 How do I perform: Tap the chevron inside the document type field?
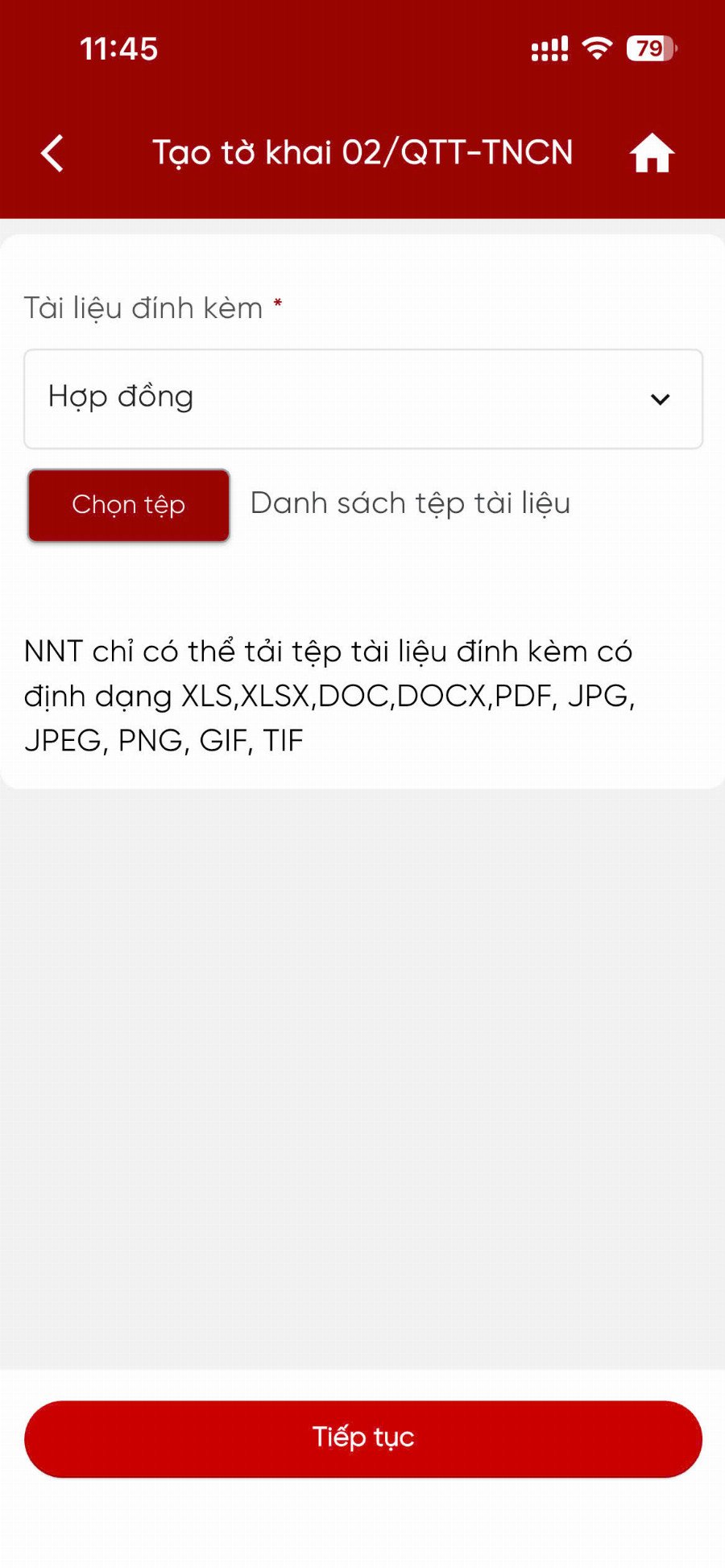pyautogui.click(x=660, y=399)
